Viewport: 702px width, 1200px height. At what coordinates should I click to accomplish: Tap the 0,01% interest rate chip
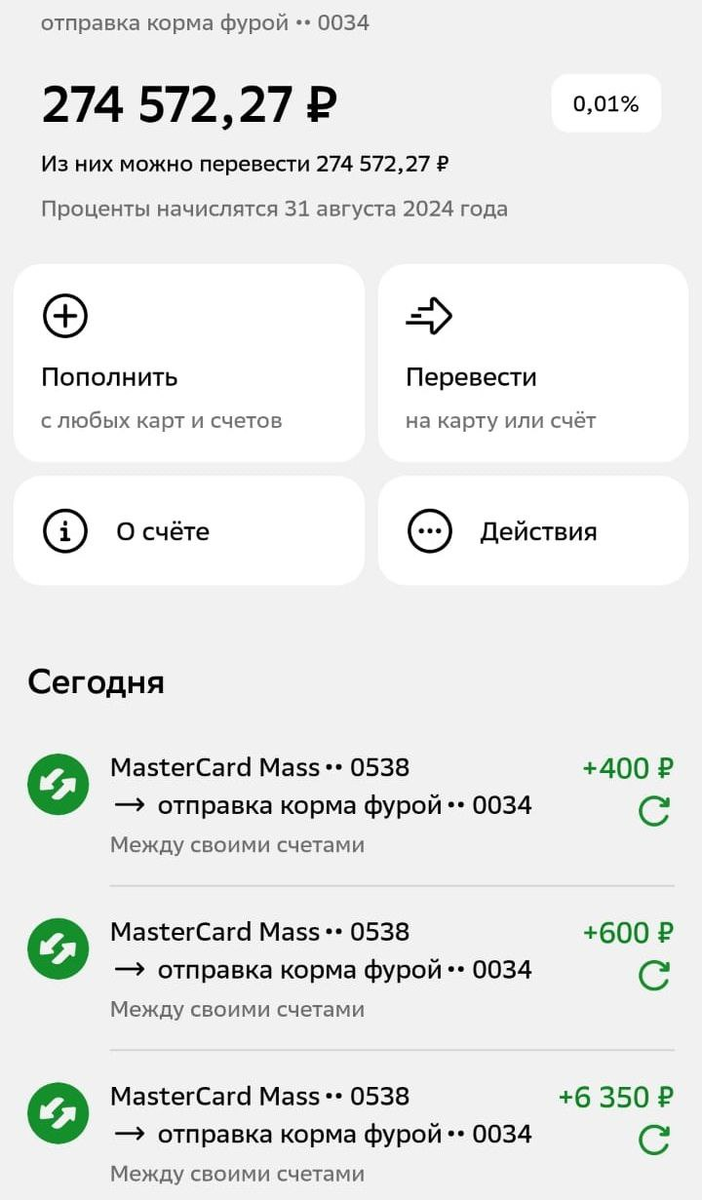(x=605, y=104)
